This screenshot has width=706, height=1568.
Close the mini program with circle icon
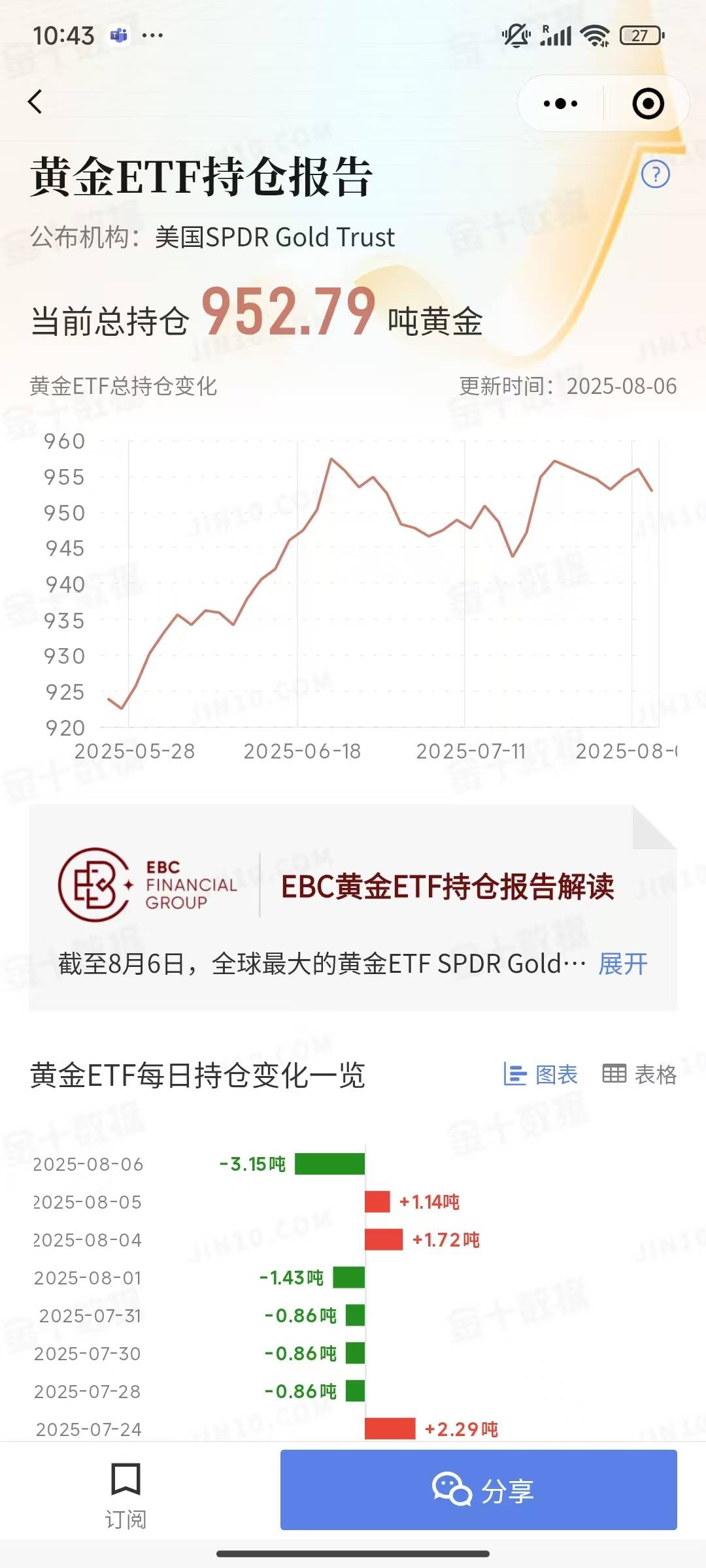click(648, 104)
